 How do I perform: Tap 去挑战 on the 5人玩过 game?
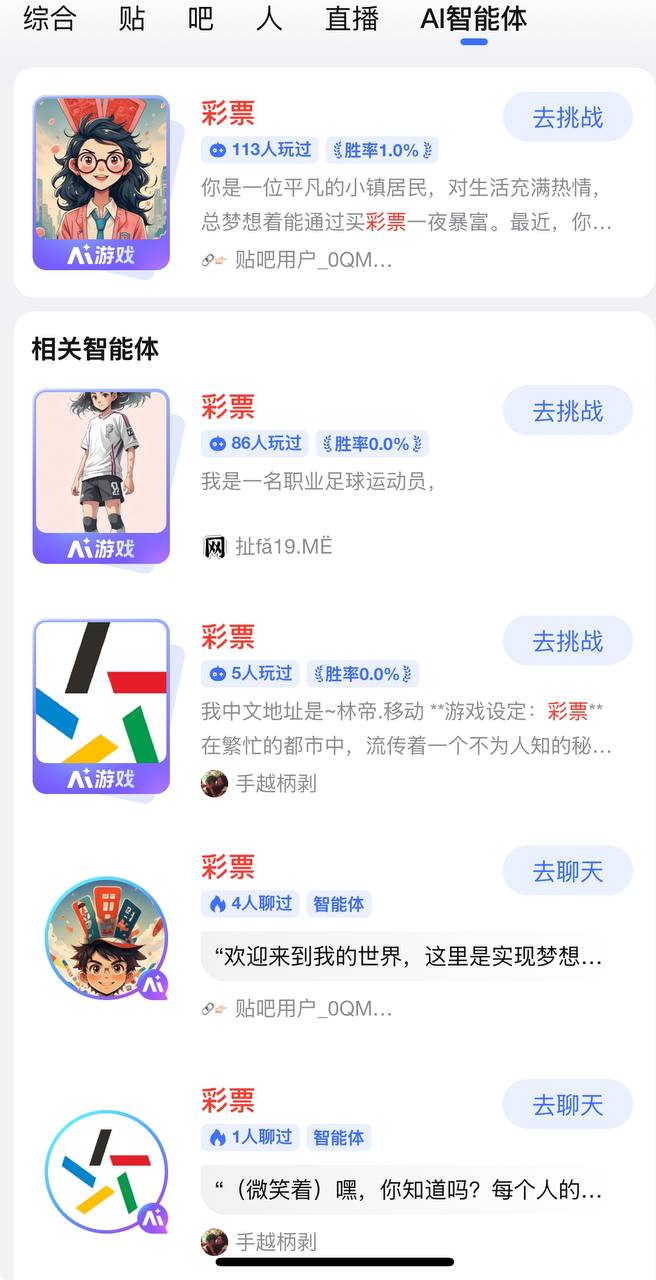point(567,640)
